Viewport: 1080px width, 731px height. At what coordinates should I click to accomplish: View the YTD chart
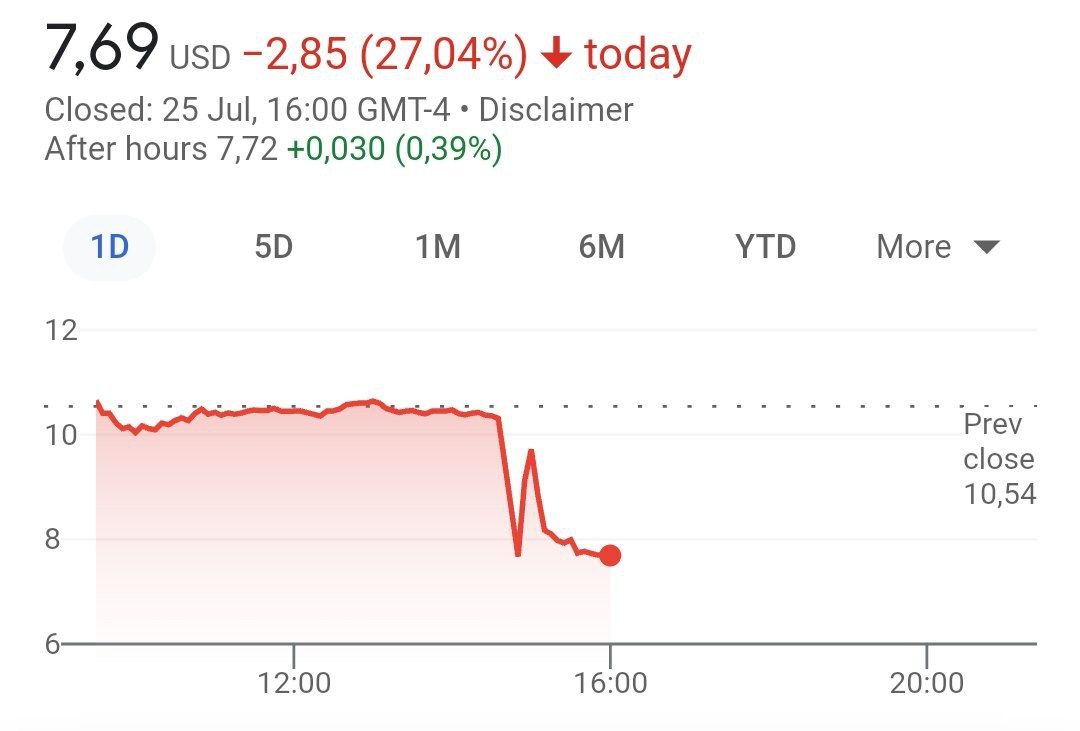coord(765,247)
